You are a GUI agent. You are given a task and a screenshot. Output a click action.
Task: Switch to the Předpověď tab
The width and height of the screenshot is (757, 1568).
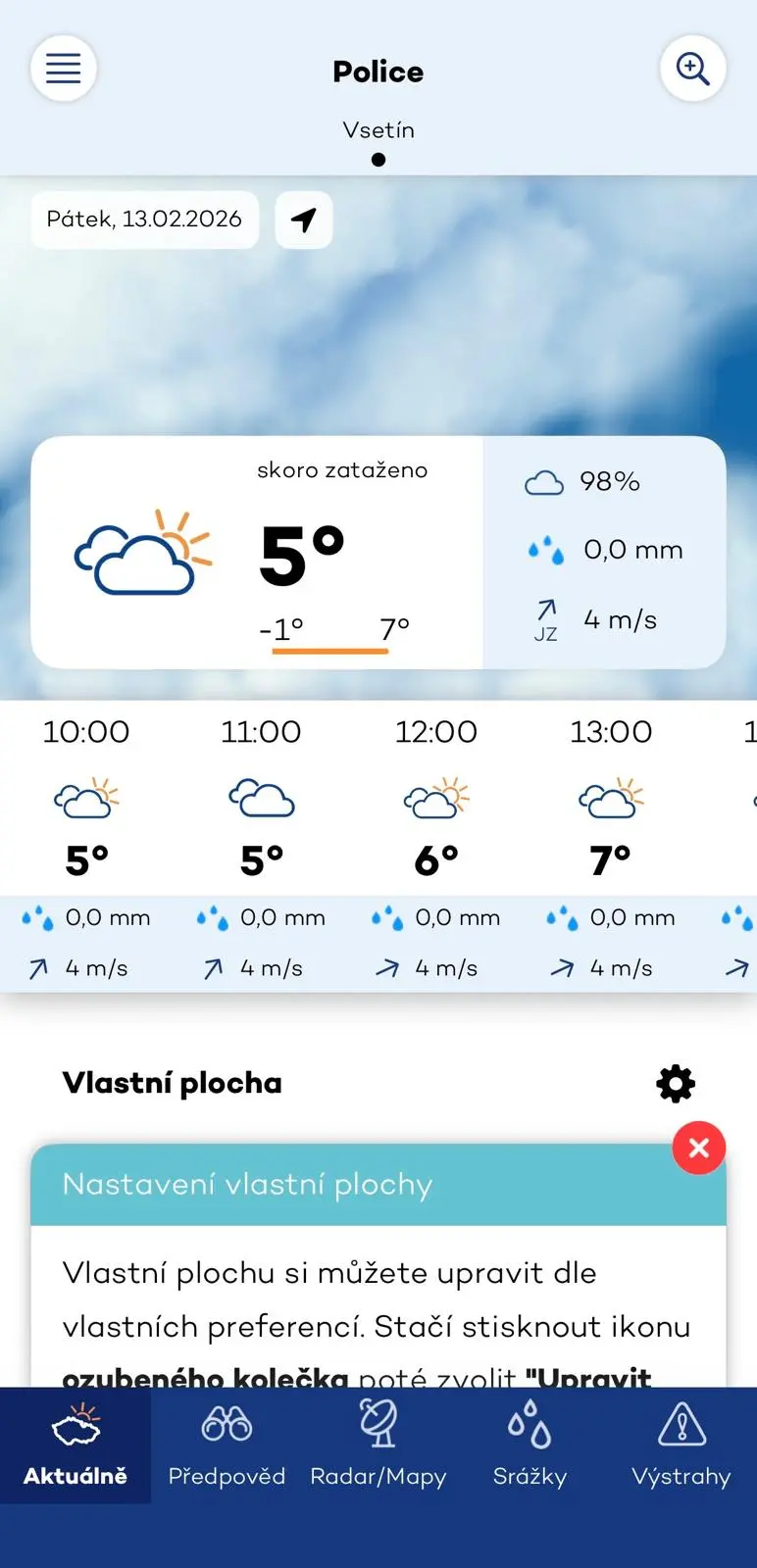[x=227, y=1445]
